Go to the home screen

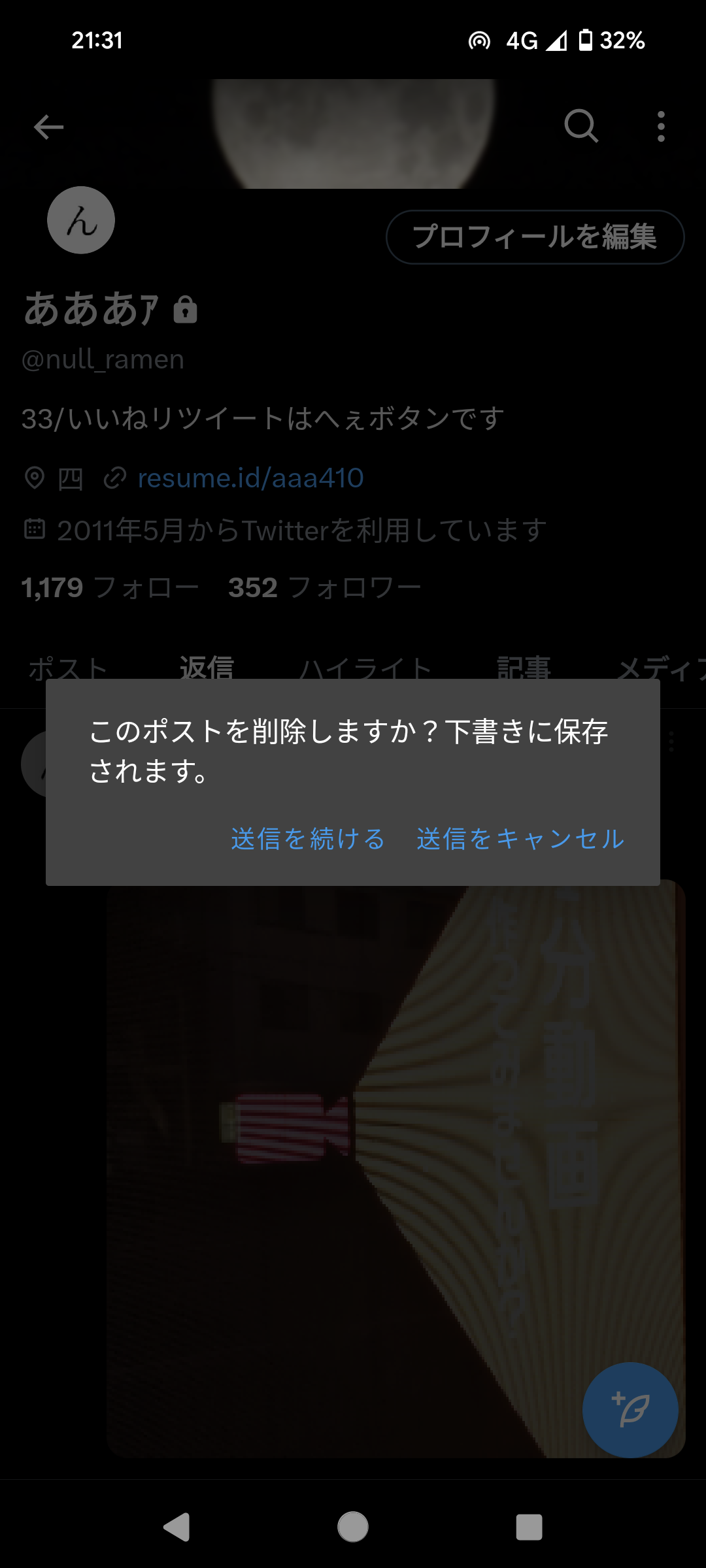pos(353,1527)
